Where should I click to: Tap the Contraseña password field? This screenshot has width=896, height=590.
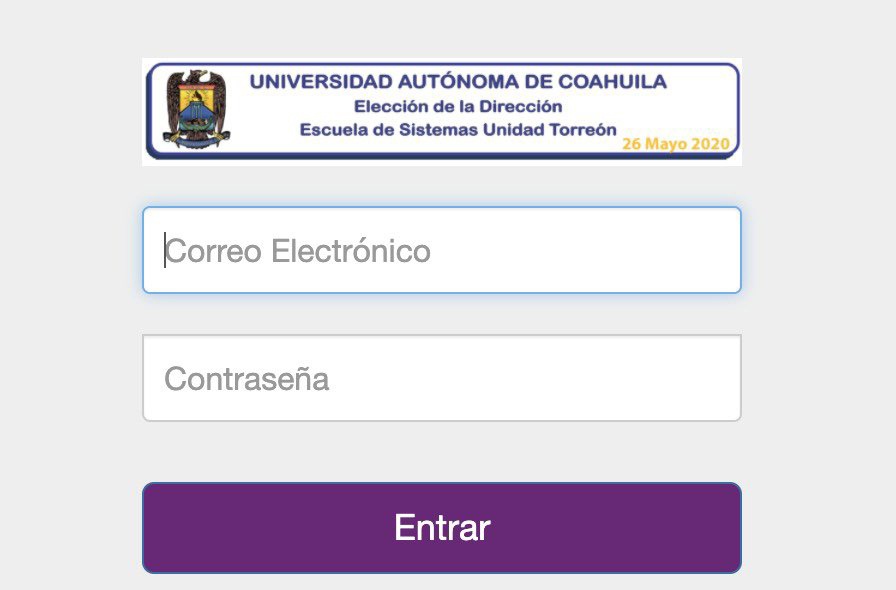442,378
